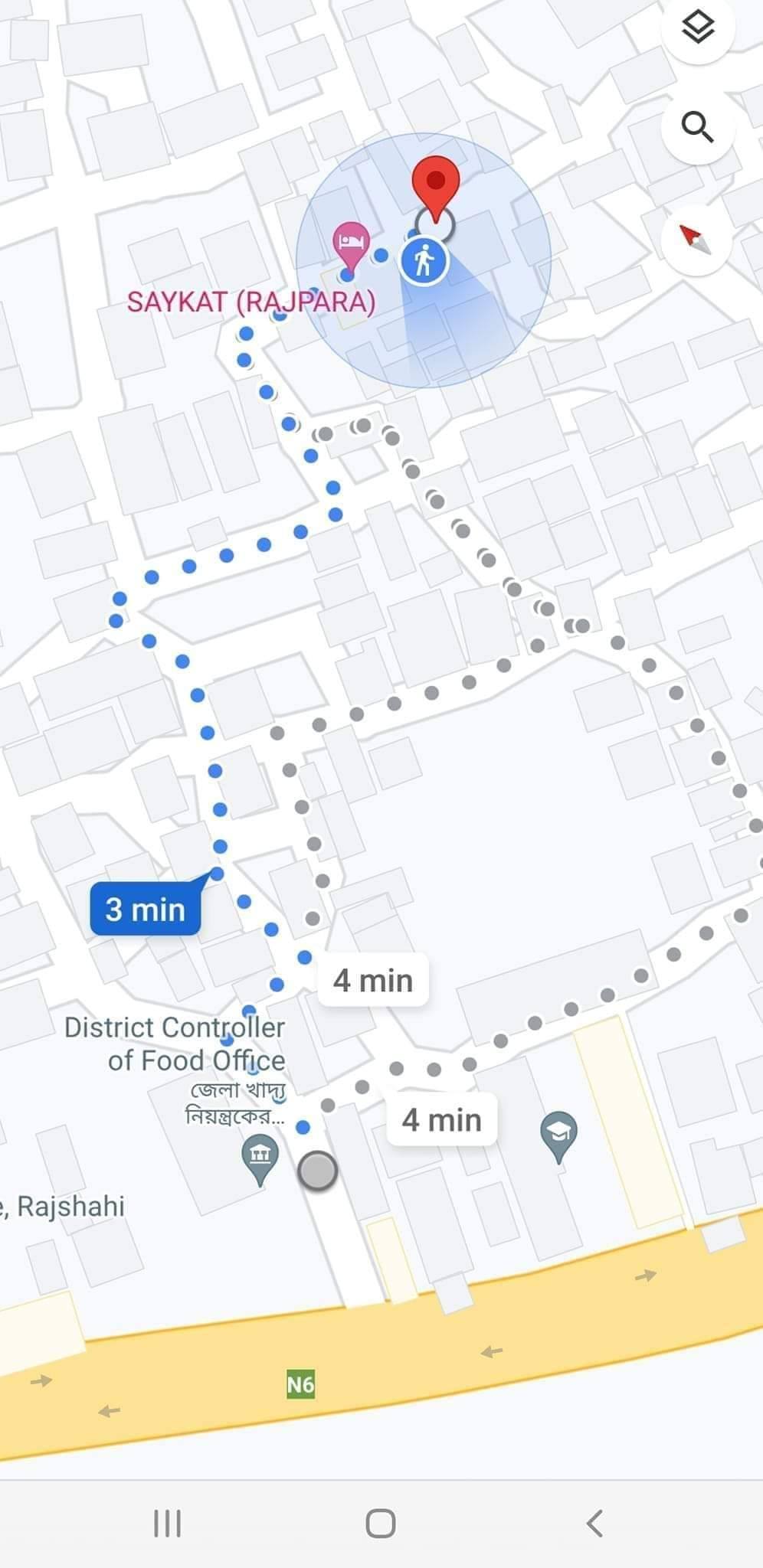Search along the route

click(x=698, y=126)
